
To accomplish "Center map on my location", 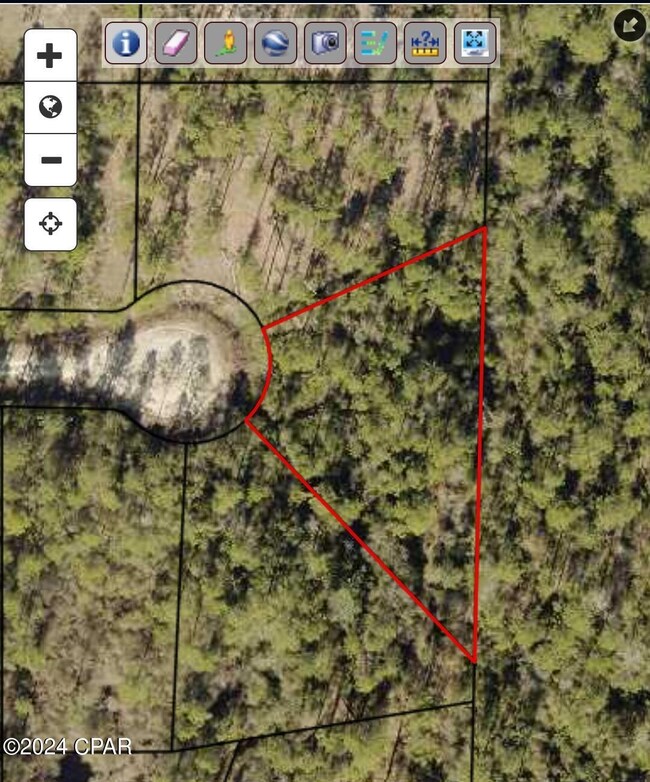I will (x=50, y=223).
